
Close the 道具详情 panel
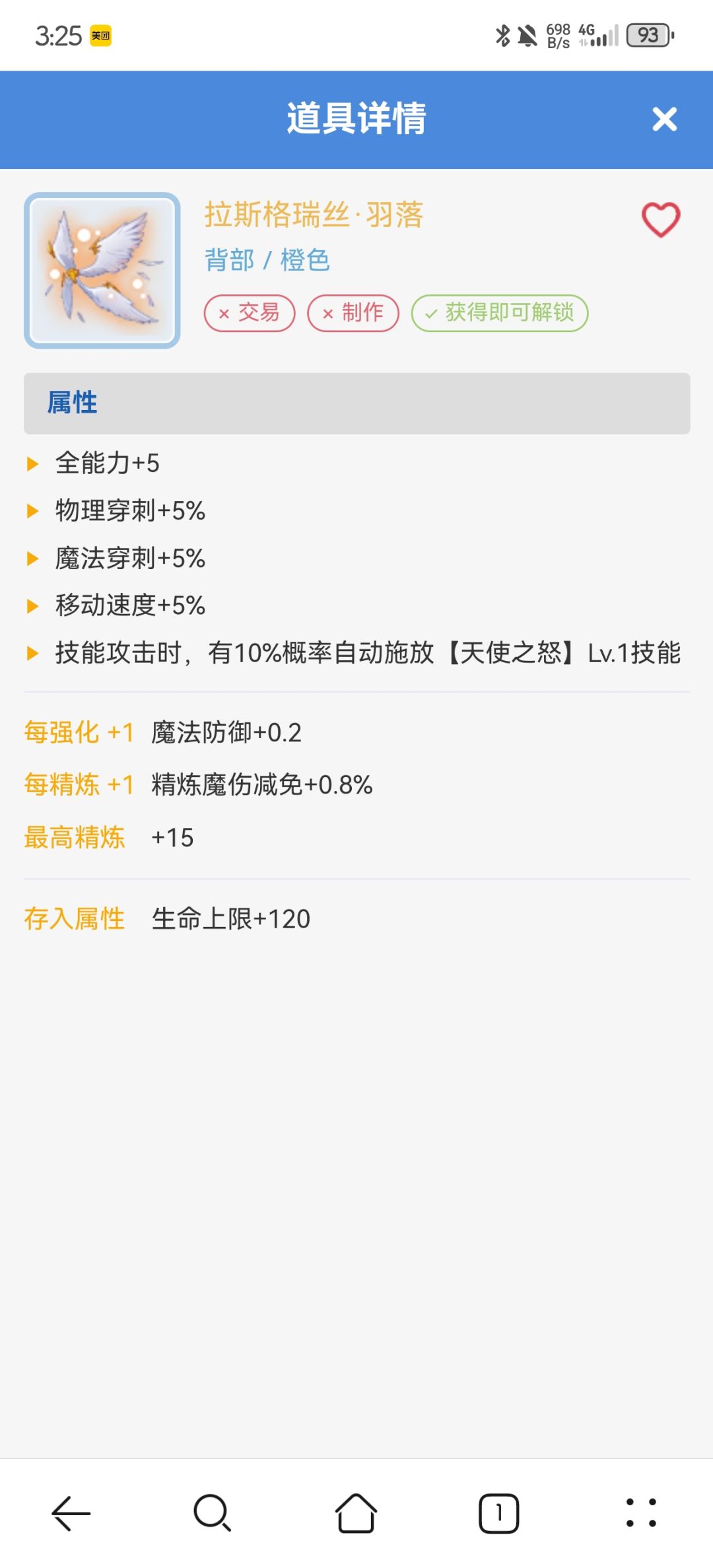point(664,119)
